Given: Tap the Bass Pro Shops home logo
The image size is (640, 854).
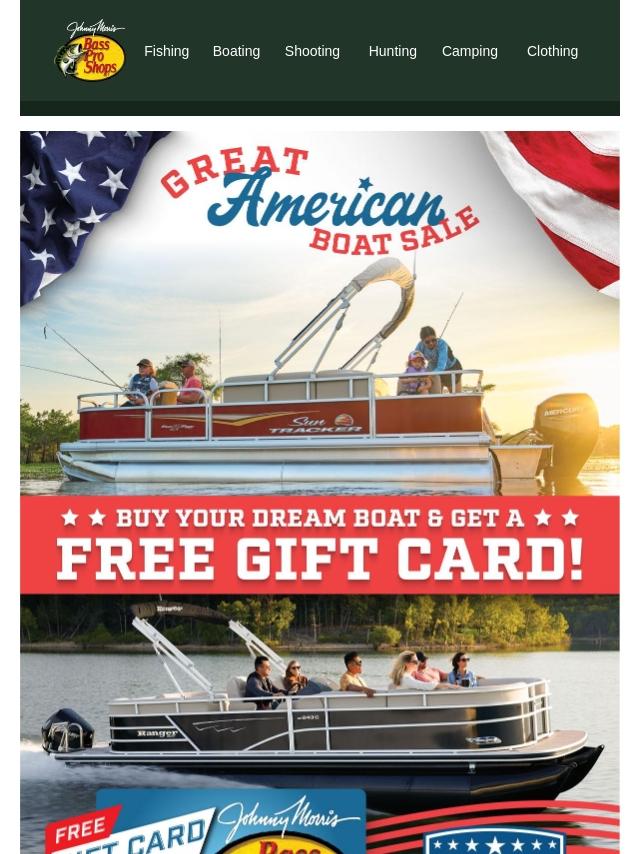Looking at the screenshot, I should click(x=90, y=51).
